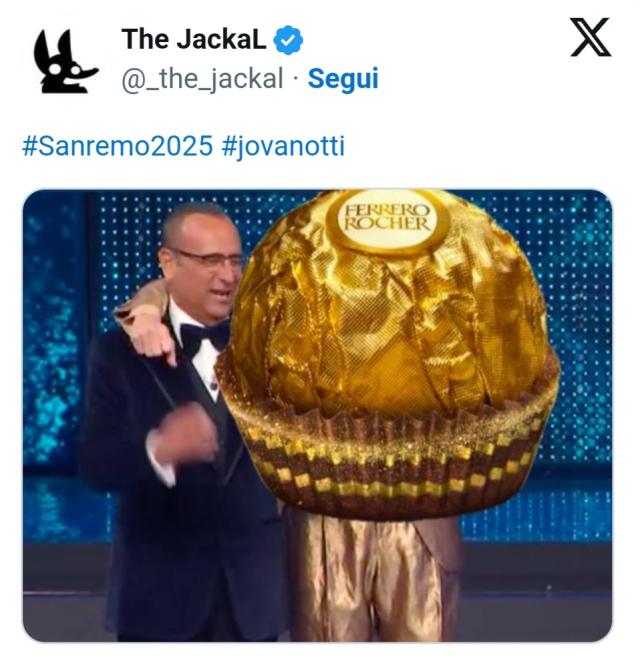The height and width of the screenshot is (659, 640).
Task: Open the #jovanotti hashtag
Action: click(283, 146)
